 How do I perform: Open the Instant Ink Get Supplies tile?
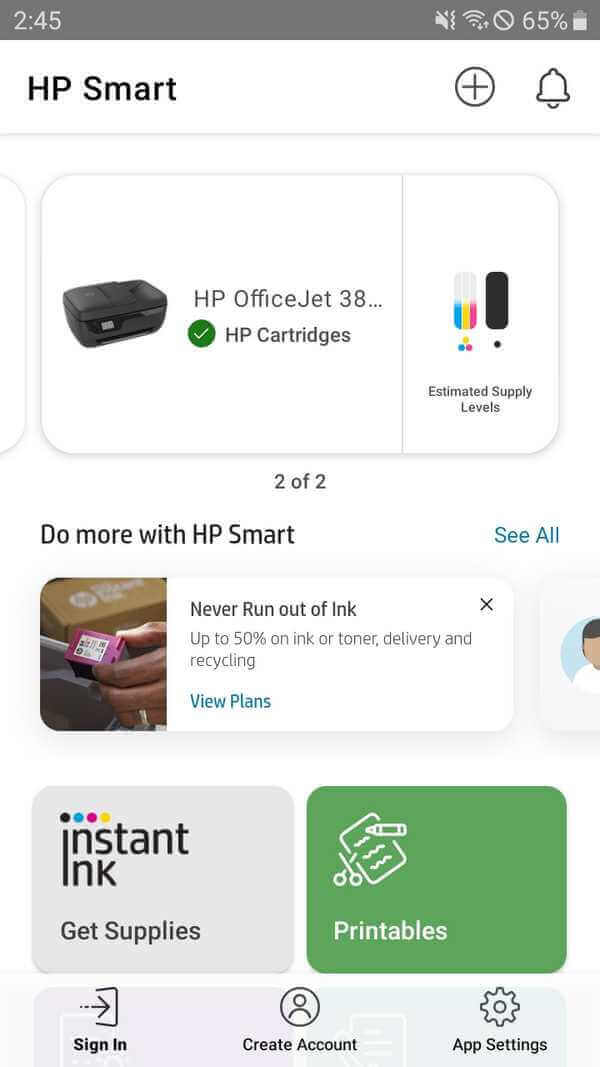click(163, 879)
